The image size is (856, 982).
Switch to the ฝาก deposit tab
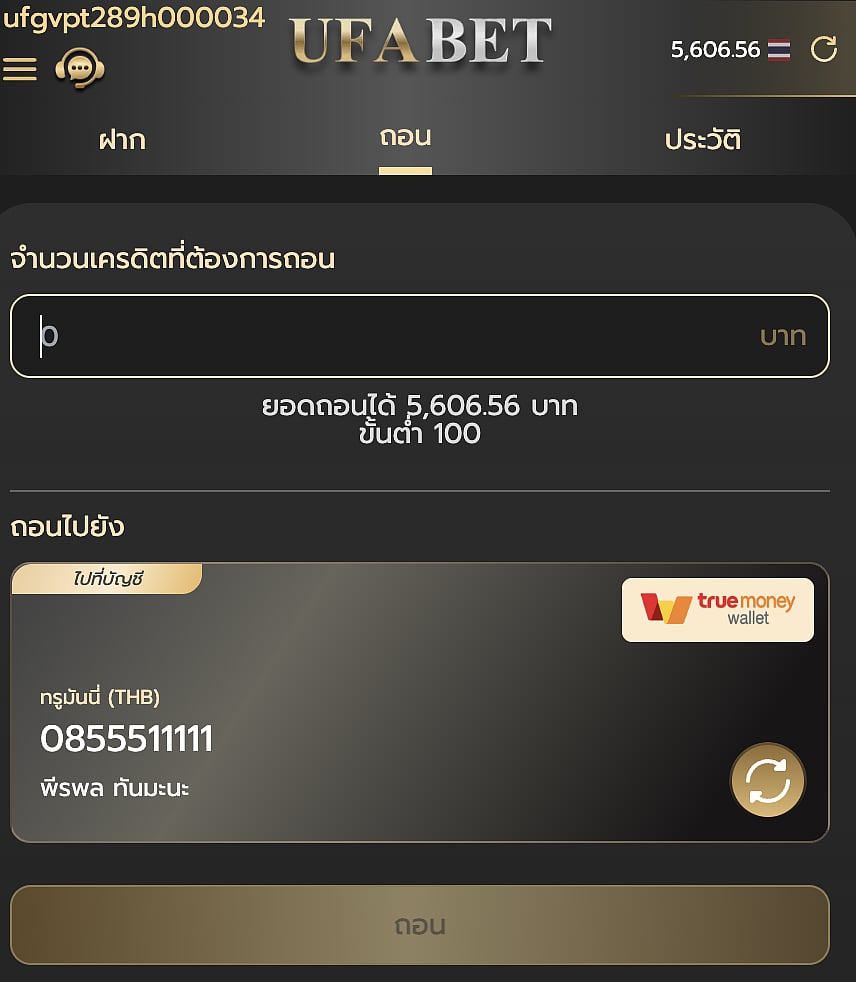pos(121,140)
